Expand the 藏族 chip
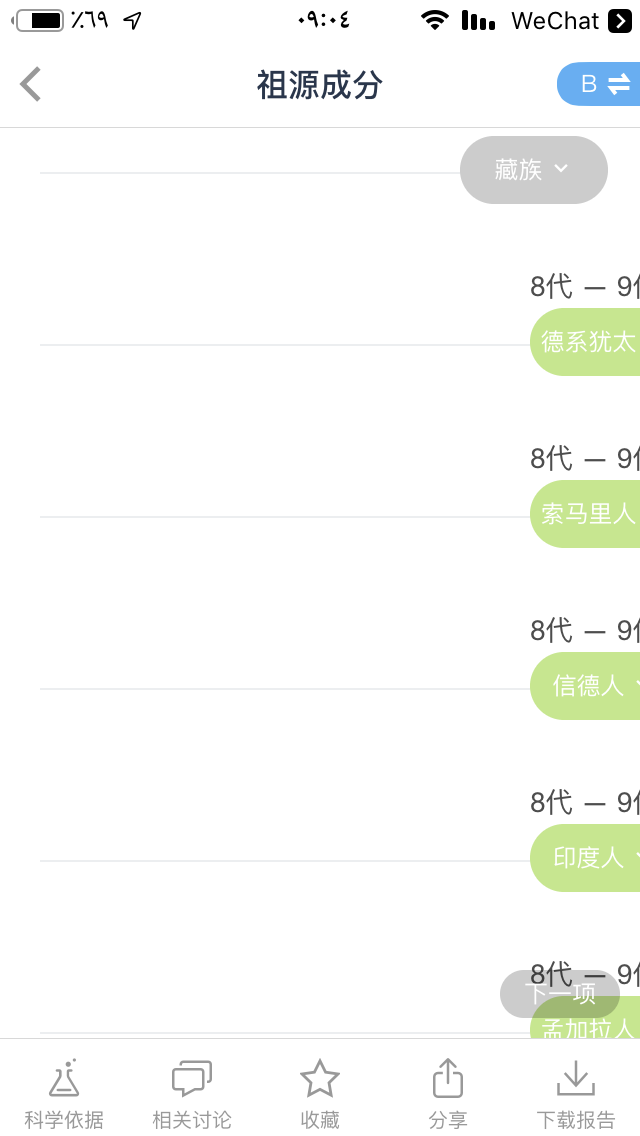This screenshot has width=640, height=1136. click(533, 170)
